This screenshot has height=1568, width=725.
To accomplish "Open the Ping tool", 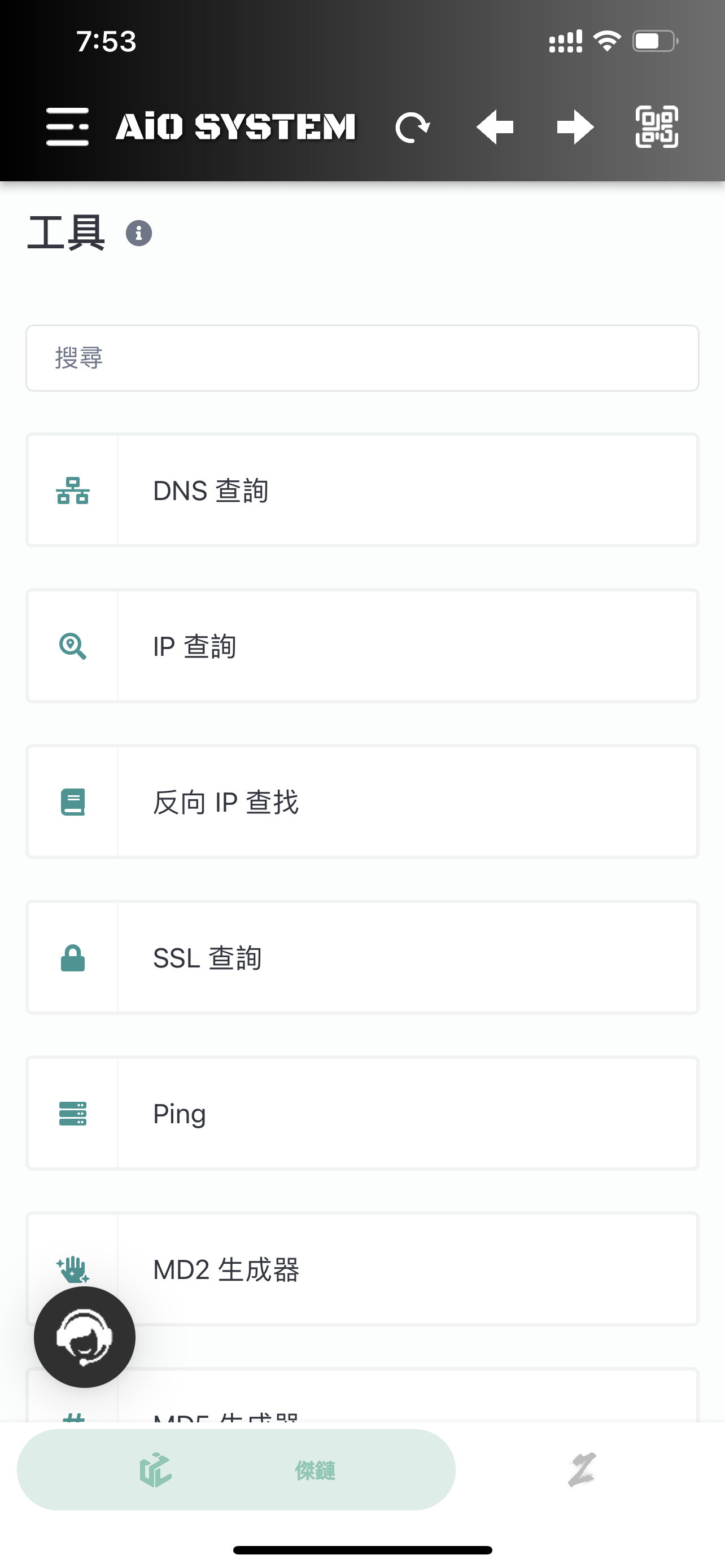I will 362,1113.
